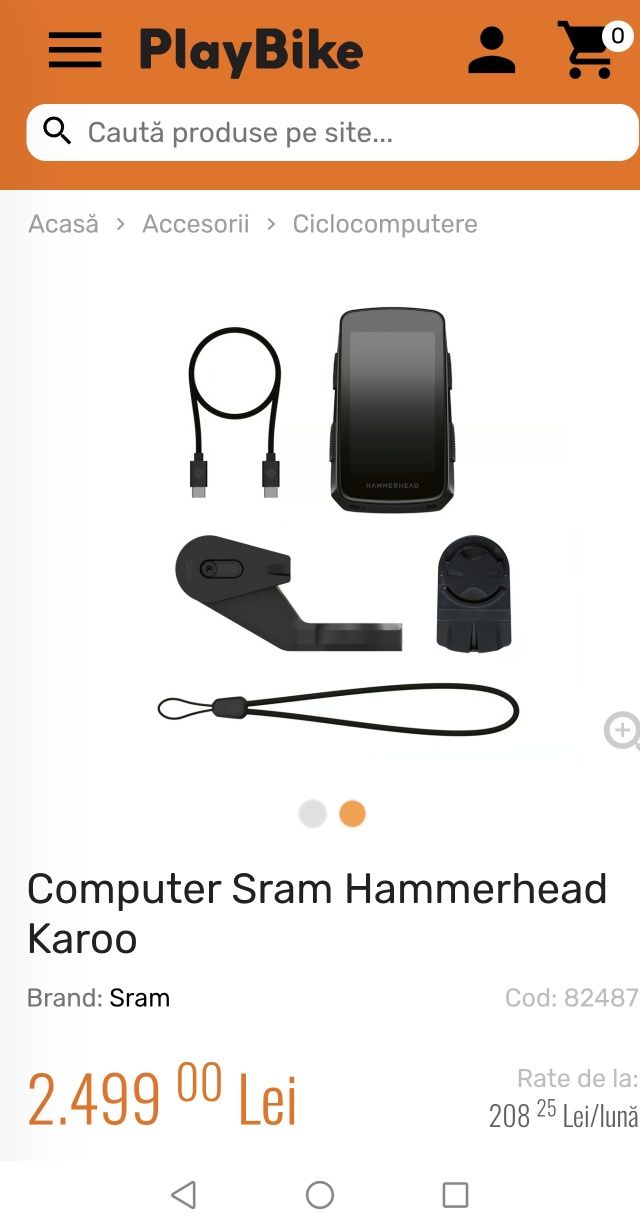The image size is (640, 1229).
Task: Open recent apps from navigation bar
Action: pos(455,1194)
